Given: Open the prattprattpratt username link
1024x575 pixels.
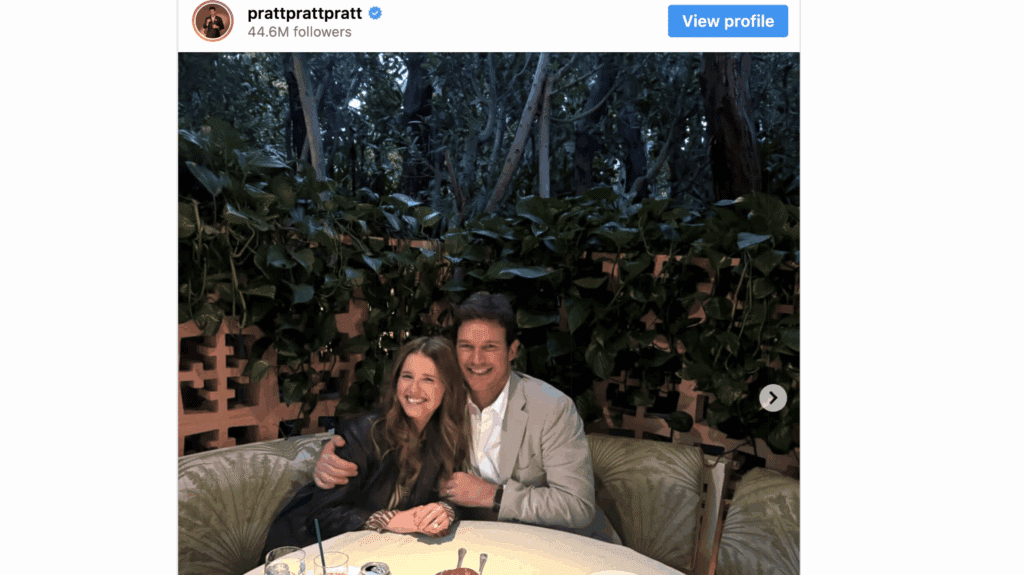Looking at the screenshot, I should tap(303, 13).
